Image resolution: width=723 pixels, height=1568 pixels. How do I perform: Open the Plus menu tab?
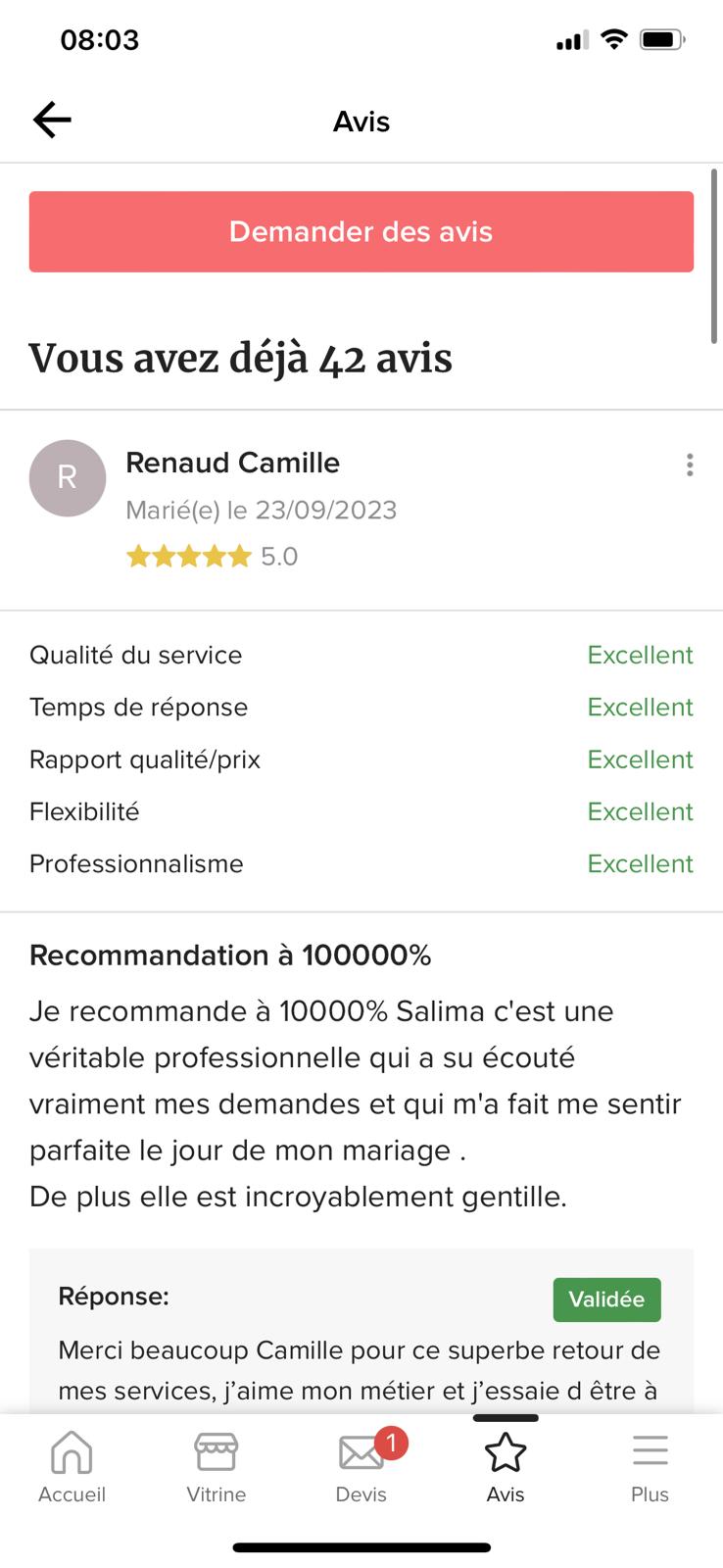pyautogui.click(x=650, y=1466)
